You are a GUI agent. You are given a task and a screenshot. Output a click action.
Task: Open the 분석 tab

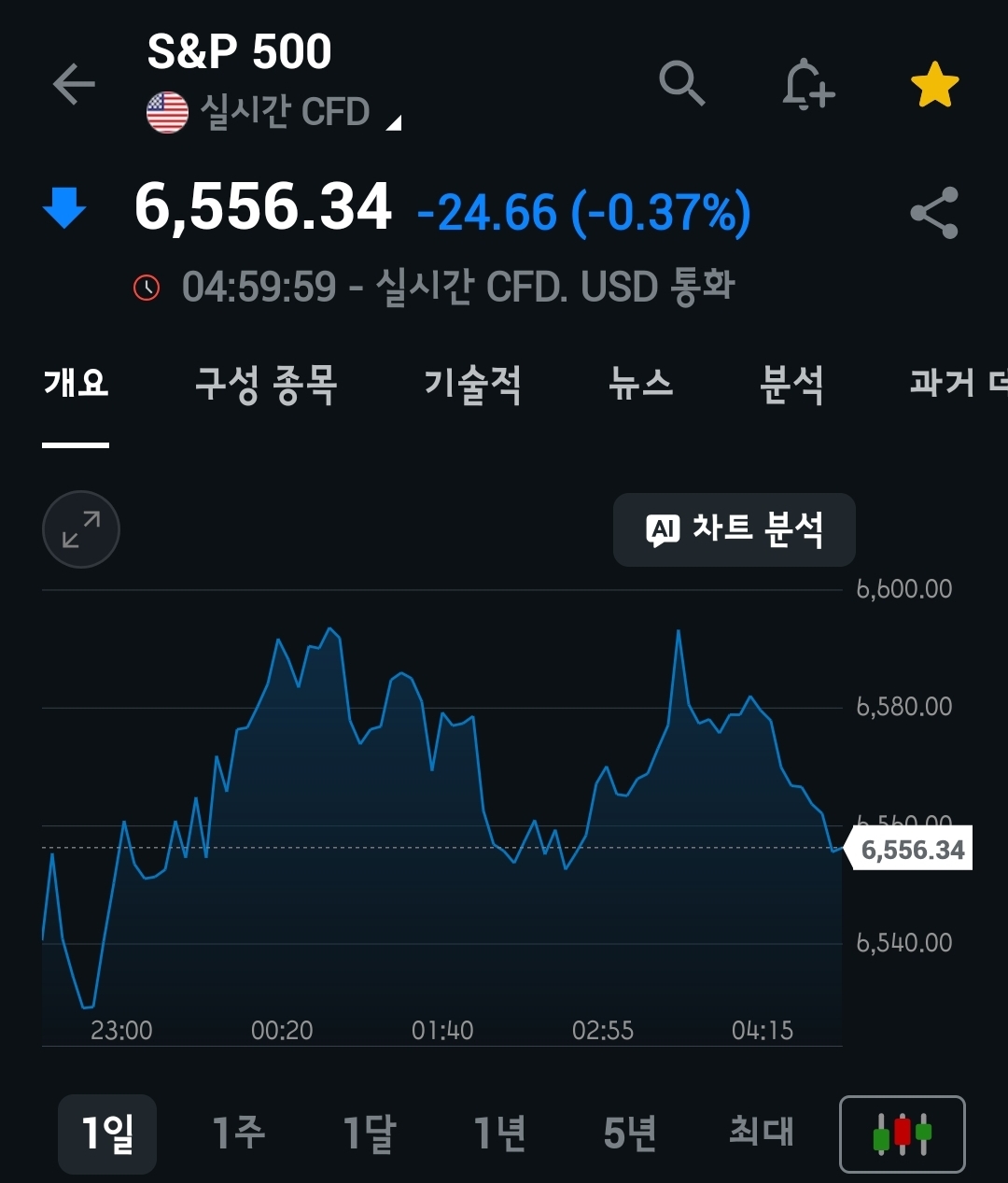(x=791, y=384)
